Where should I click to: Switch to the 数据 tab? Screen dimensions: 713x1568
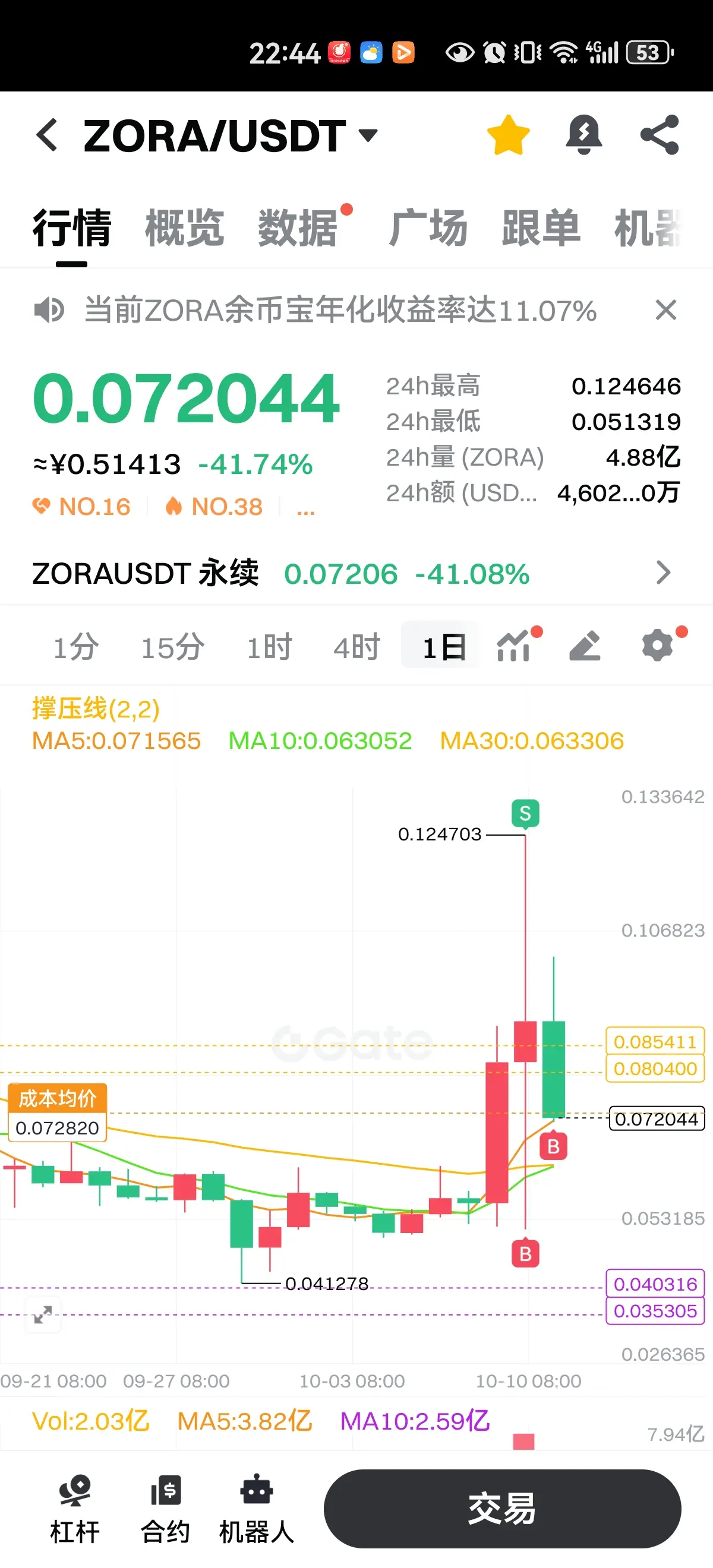click(298, 227)
